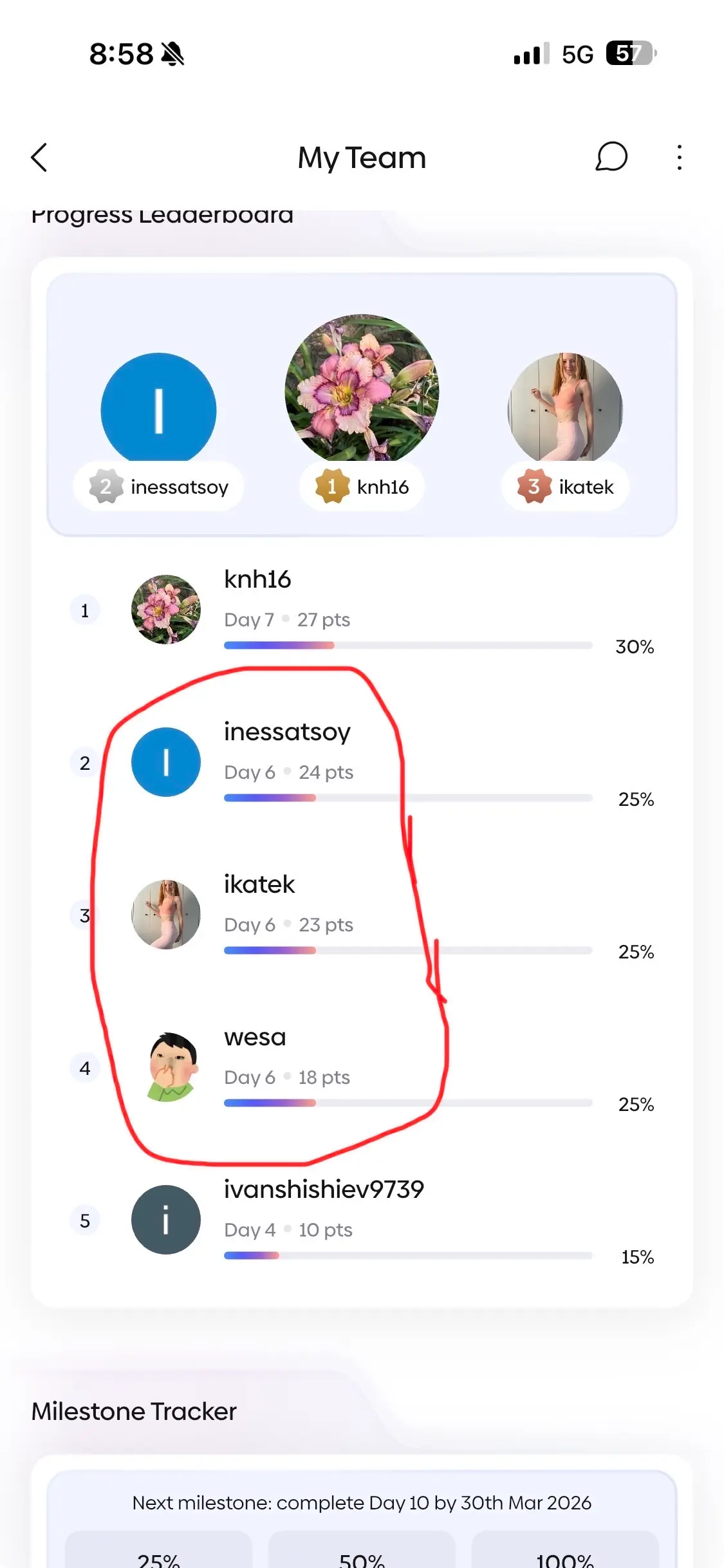View ivanshishiev9739's leaderboard entry
Screen dimensions: 724x1568
click(x=360, y=1220)
